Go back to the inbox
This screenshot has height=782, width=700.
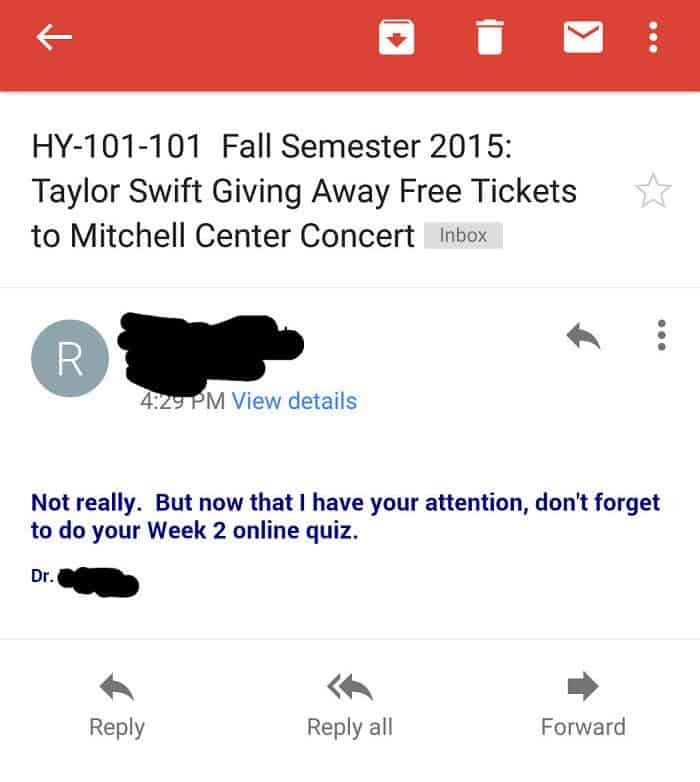pyautogui.click(x=54, y=38)
